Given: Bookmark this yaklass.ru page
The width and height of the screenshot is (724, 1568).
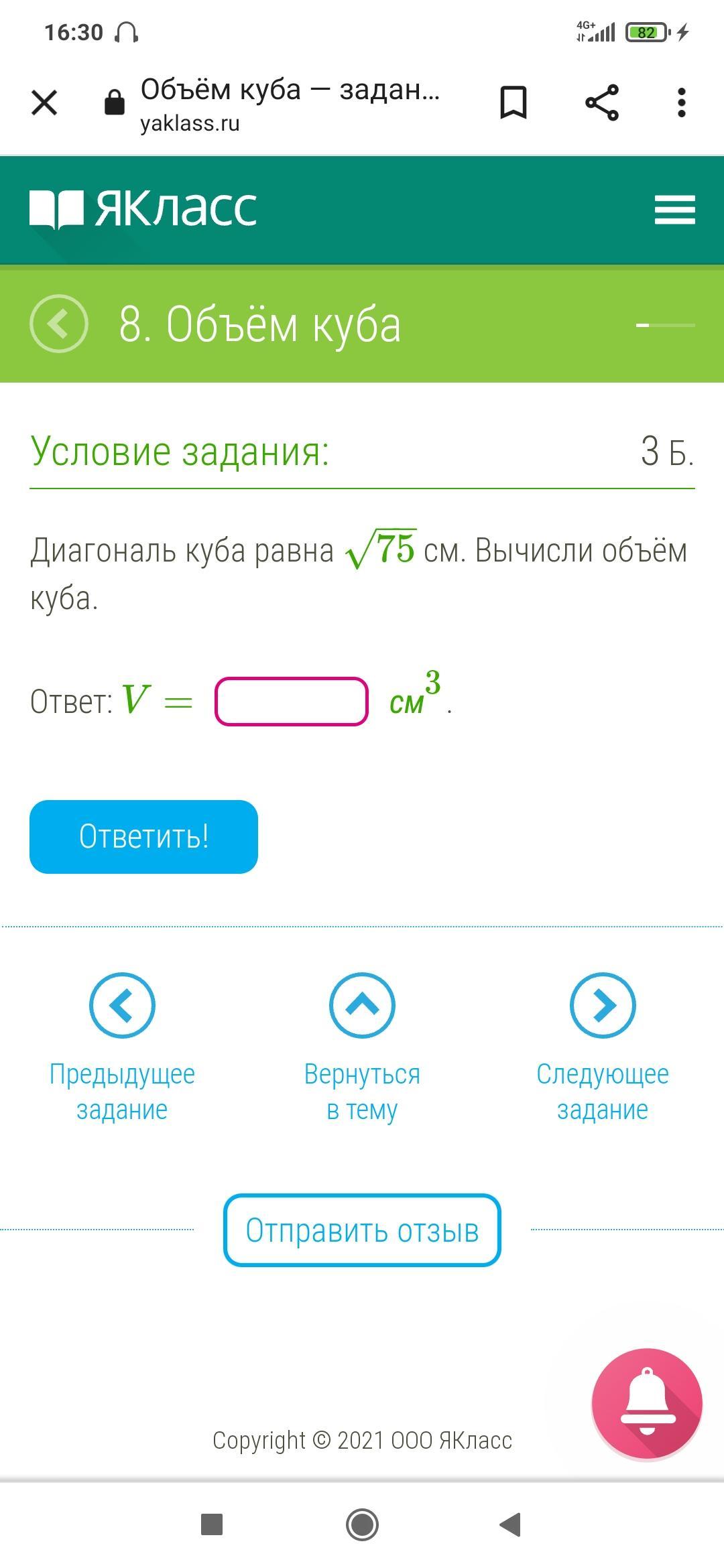Looking at the screenshot, I should click(514, 103).
